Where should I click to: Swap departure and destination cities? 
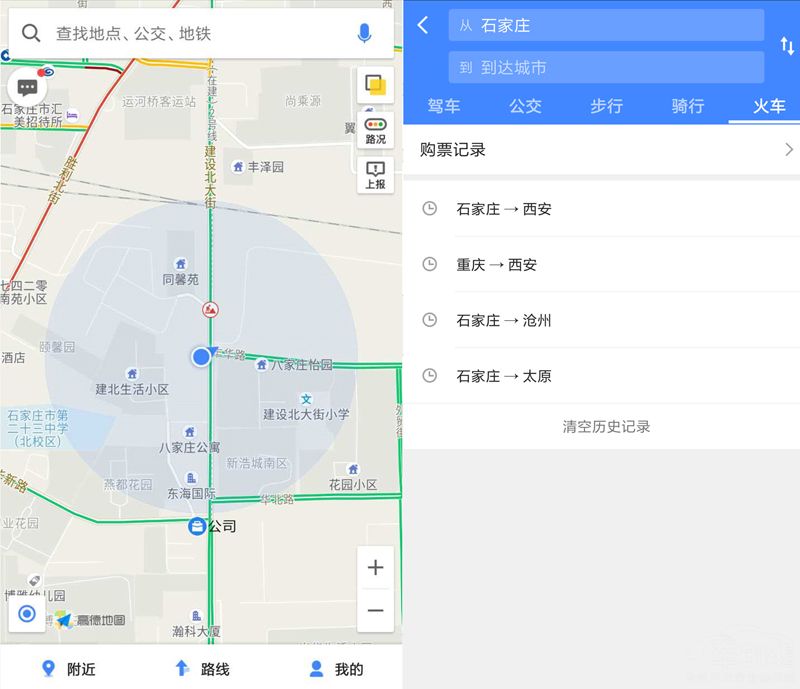787,46
